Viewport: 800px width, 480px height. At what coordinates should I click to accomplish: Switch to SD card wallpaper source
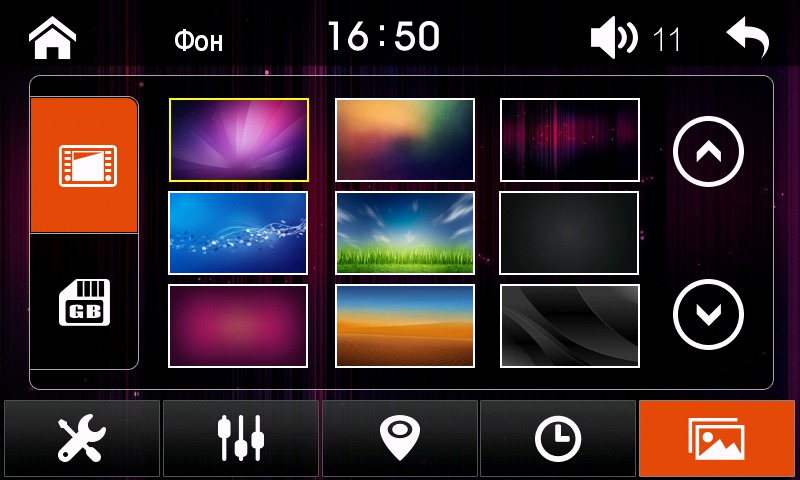[84, 301]
